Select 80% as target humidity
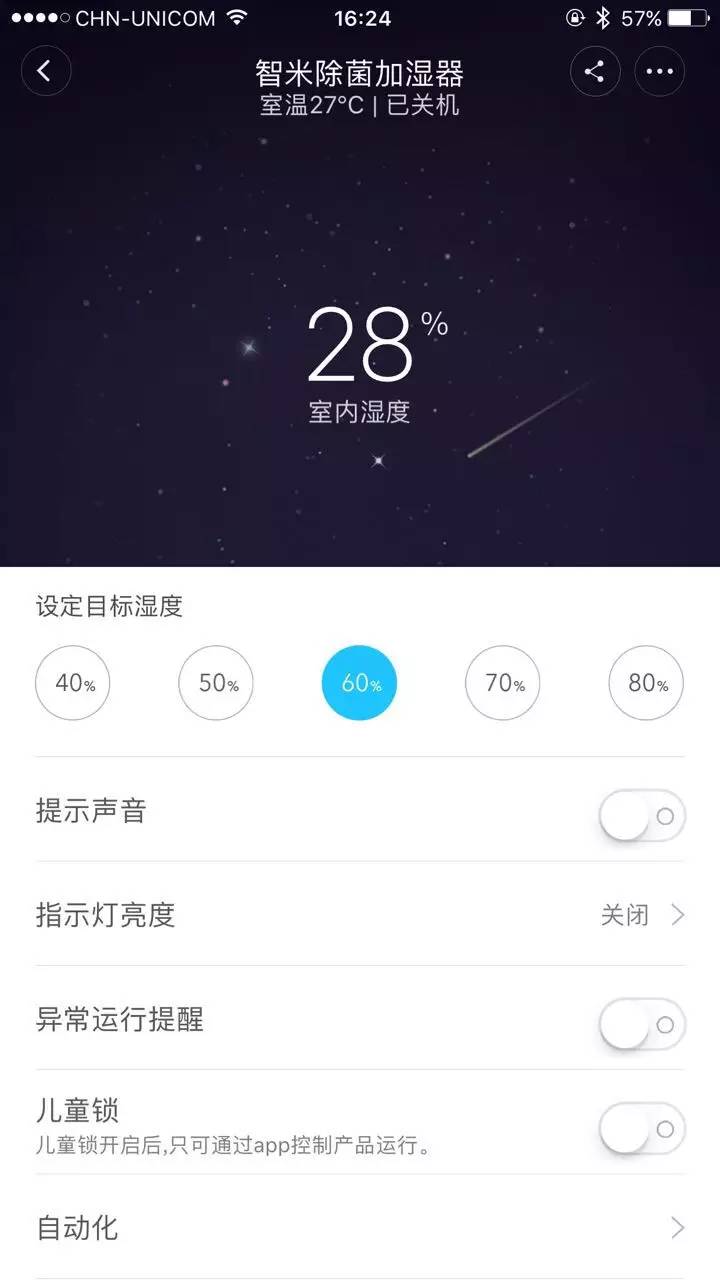This screenshot has width=720, height=1280. [645, 683]
